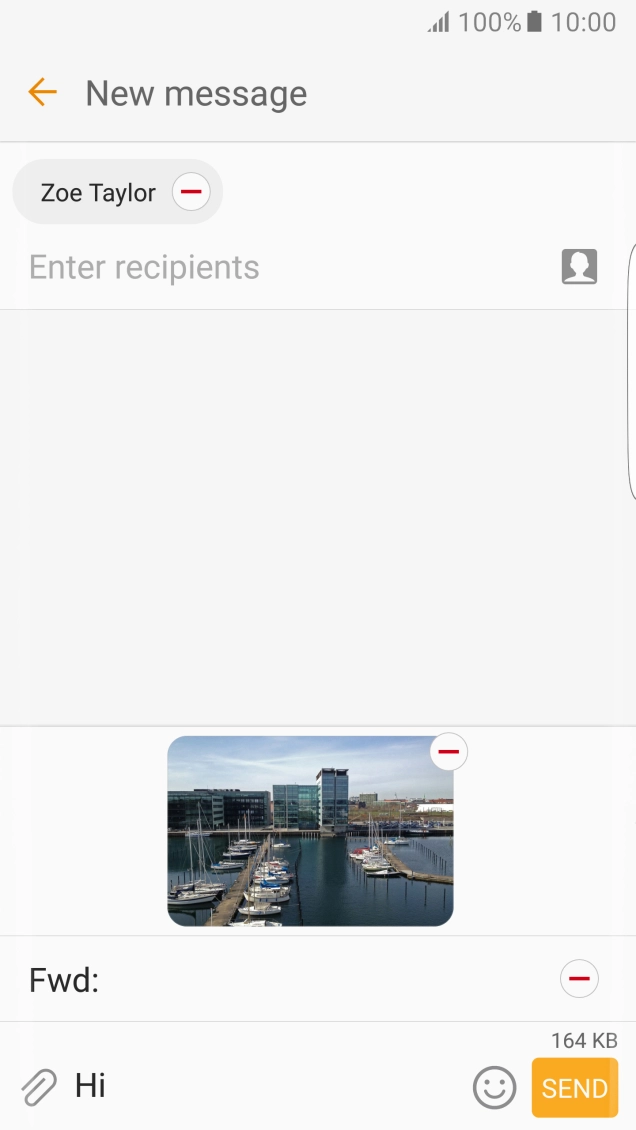This screenshot has height=1130, width=636.
Task: Remove the attached photo
Action: pyautogui.click(x=448, y=752)
